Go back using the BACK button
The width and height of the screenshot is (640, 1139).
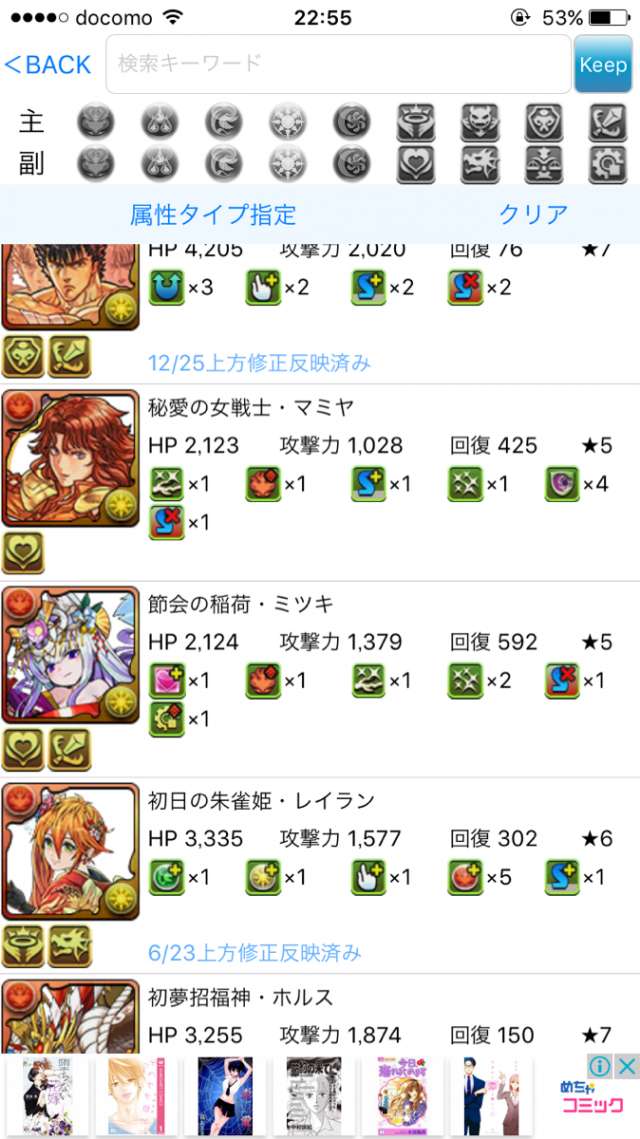[x=47, y=65]
